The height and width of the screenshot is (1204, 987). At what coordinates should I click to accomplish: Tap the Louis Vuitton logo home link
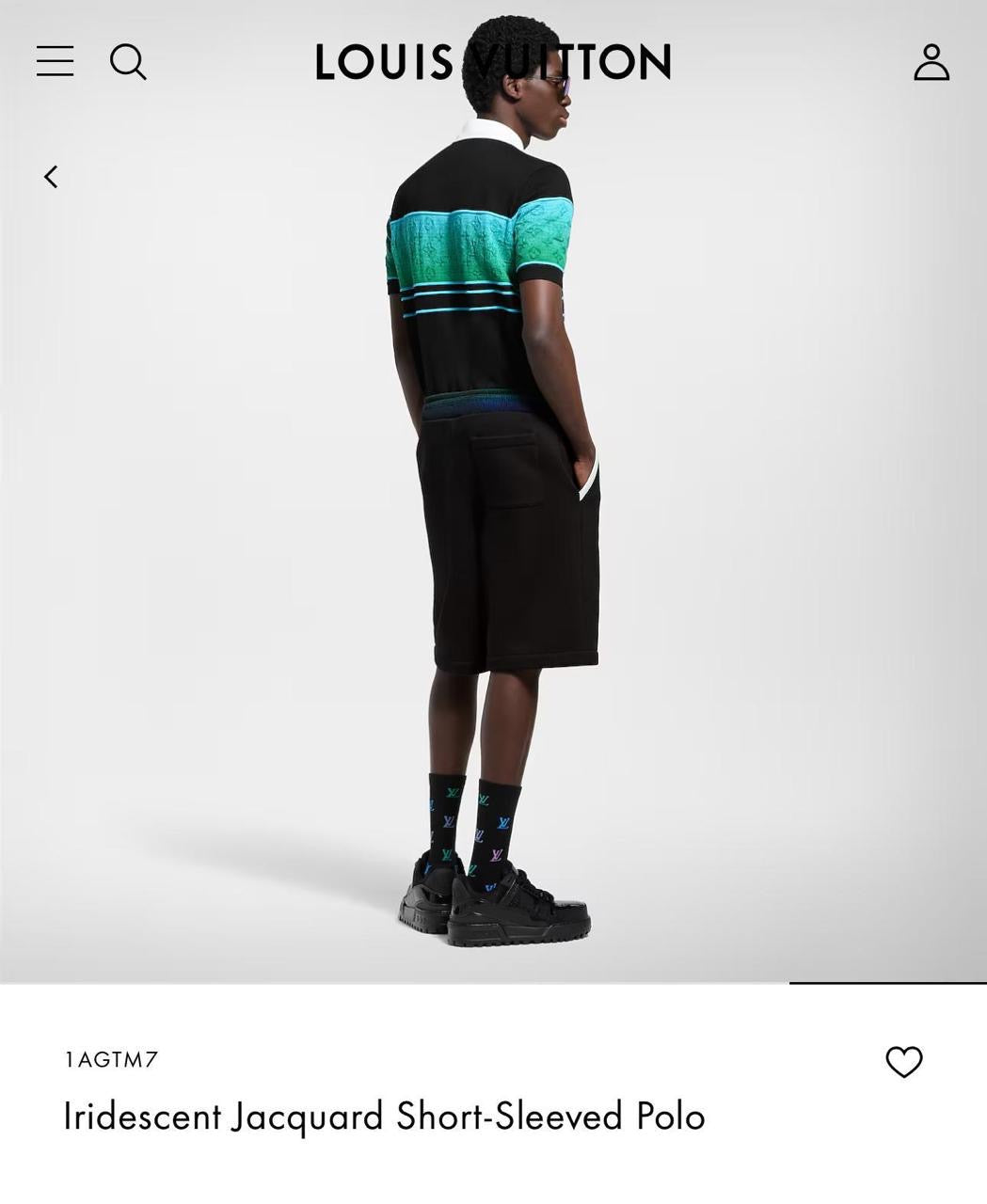click(493, 62)
